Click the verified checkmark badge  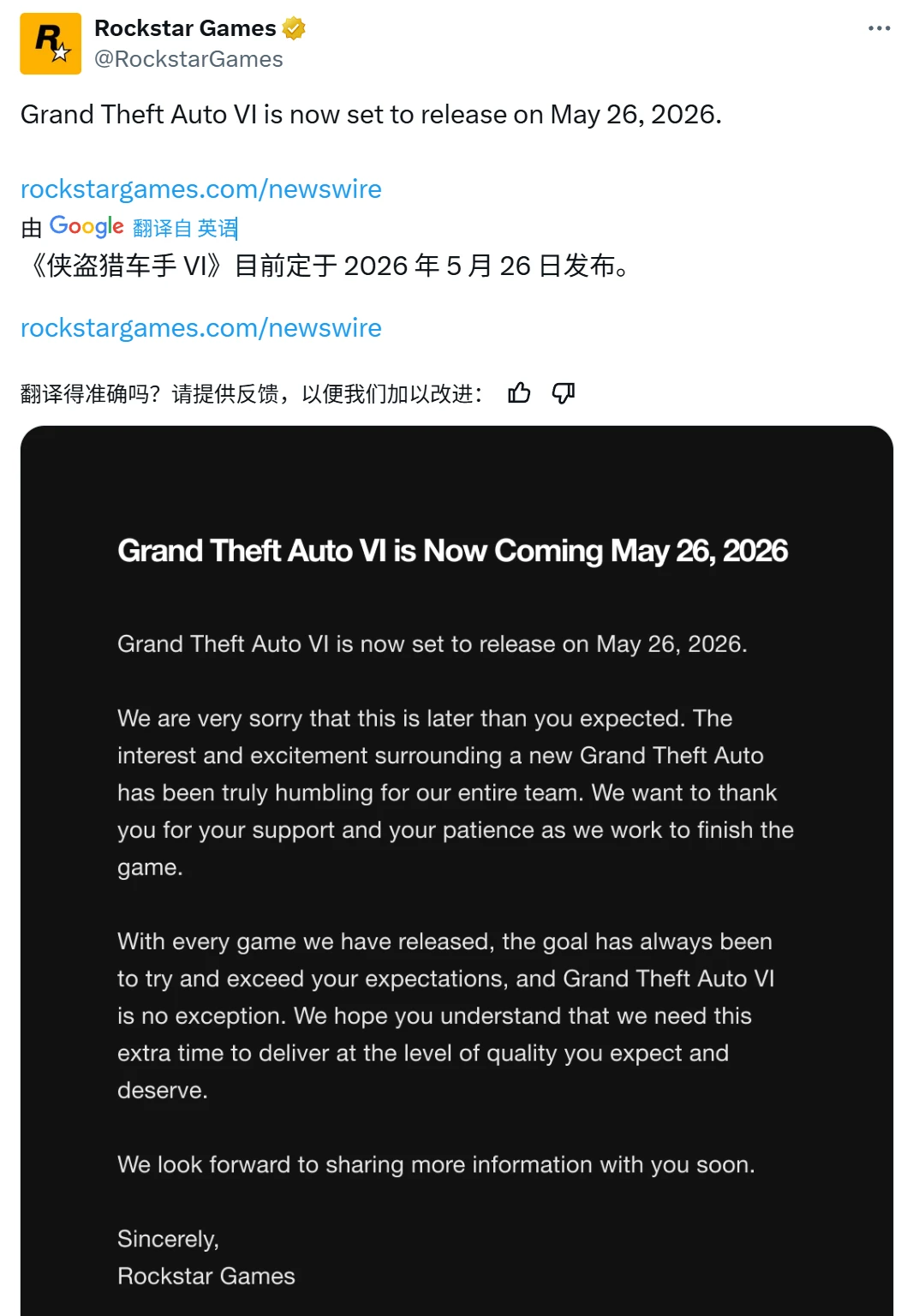pyautogui.click(x=293, y=27)
